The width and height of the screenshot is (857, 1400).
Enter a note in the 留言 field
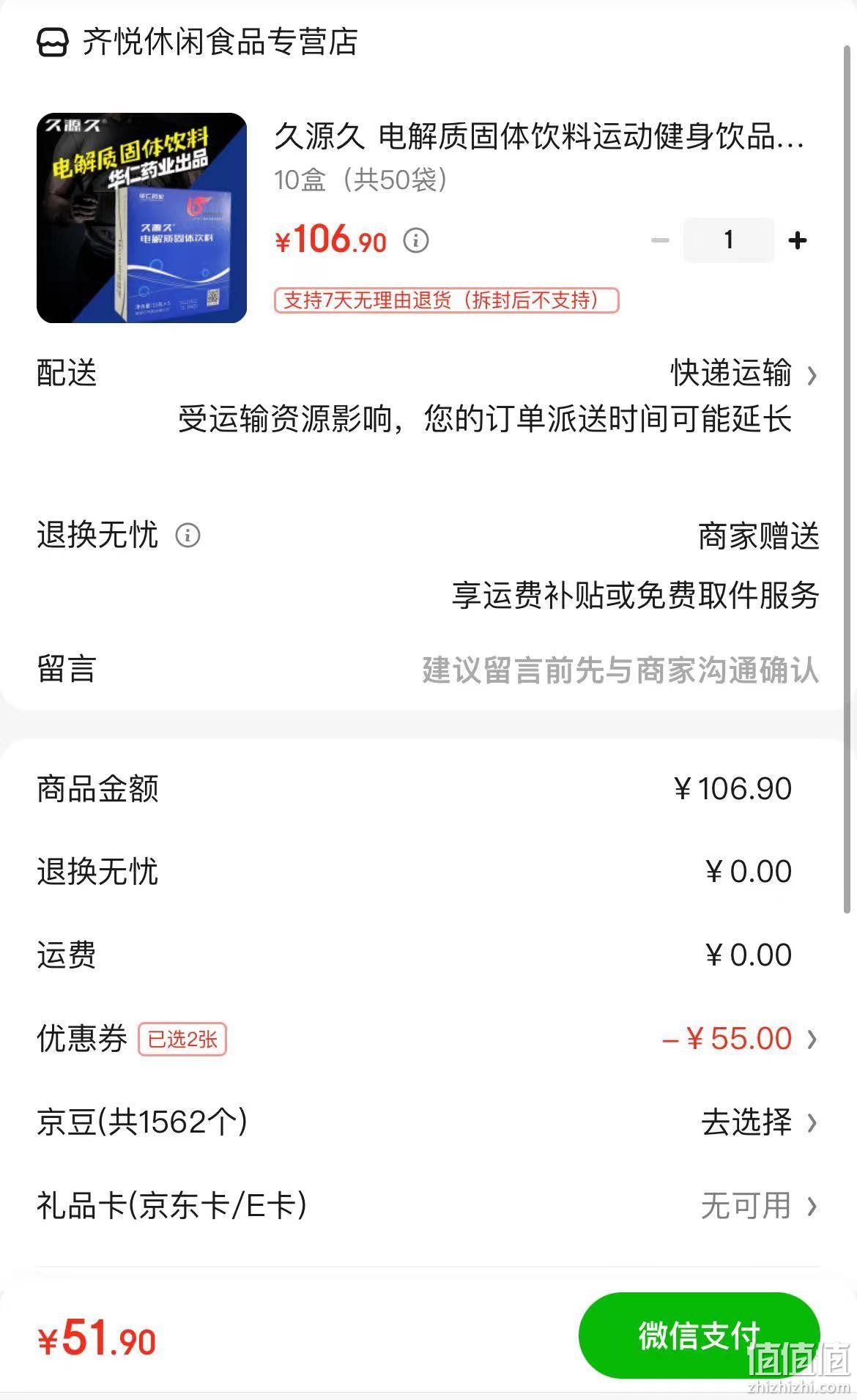tap(620, 670)
